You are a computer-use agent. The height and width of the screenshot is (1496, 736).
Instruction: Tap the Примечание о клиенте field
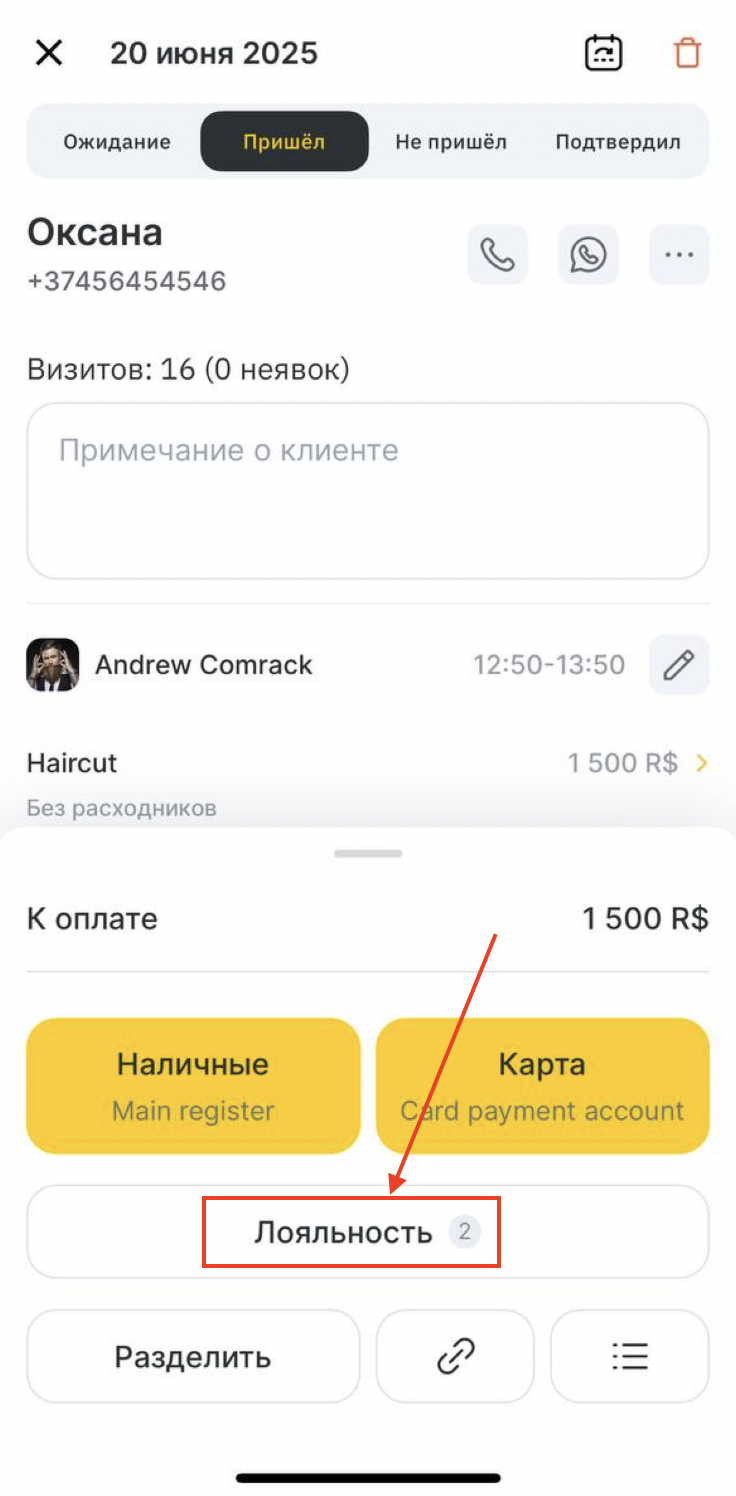(367, 490)
